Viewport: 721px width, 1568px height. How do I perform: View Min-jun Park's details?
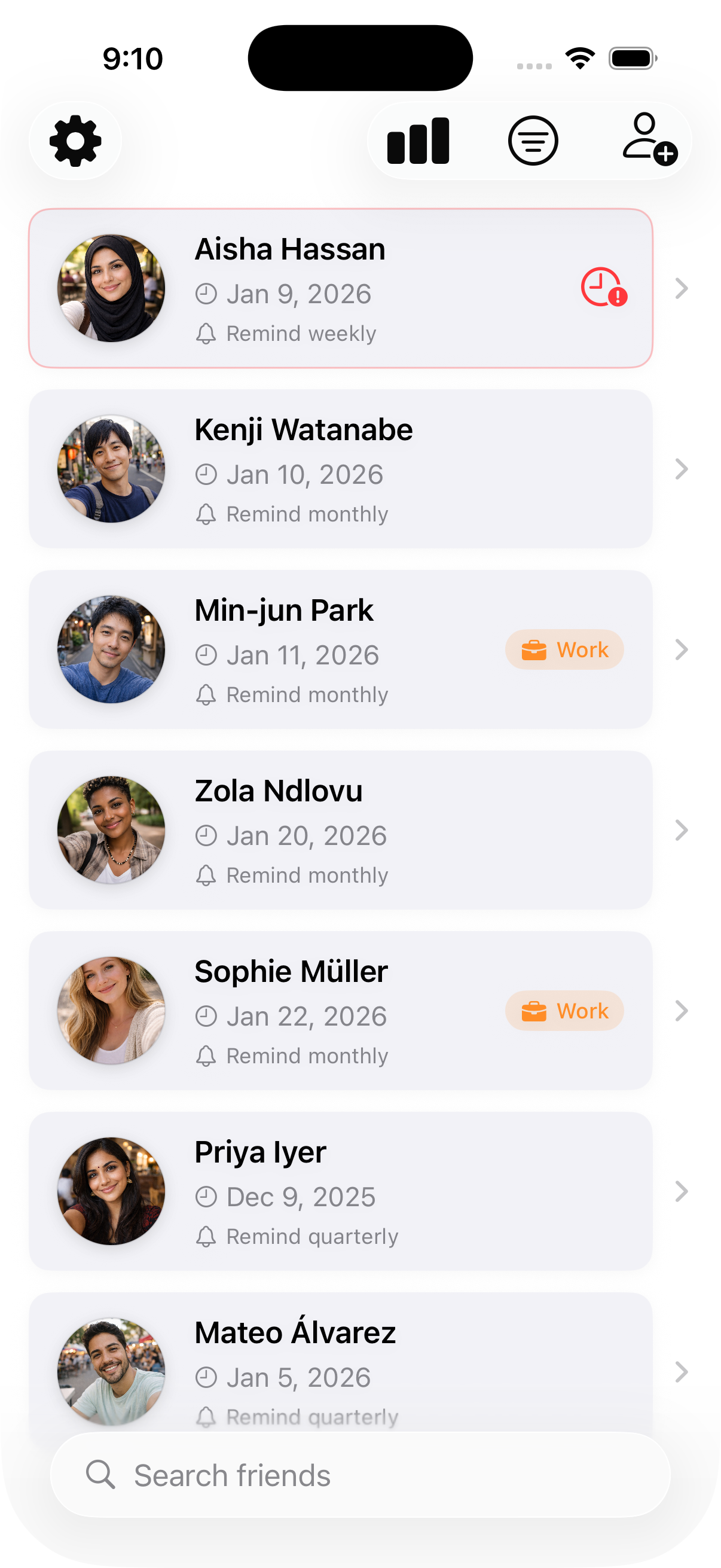pyautogui.click(x=340, y=649)
